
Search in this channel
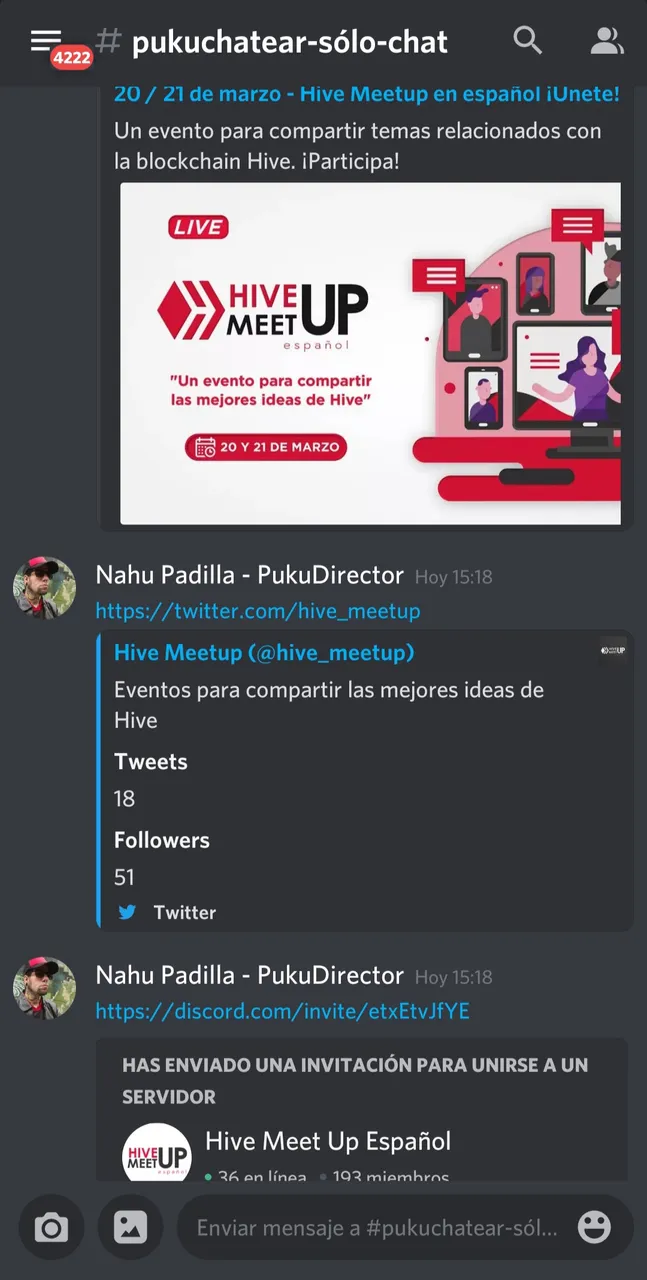click(527, 41)
